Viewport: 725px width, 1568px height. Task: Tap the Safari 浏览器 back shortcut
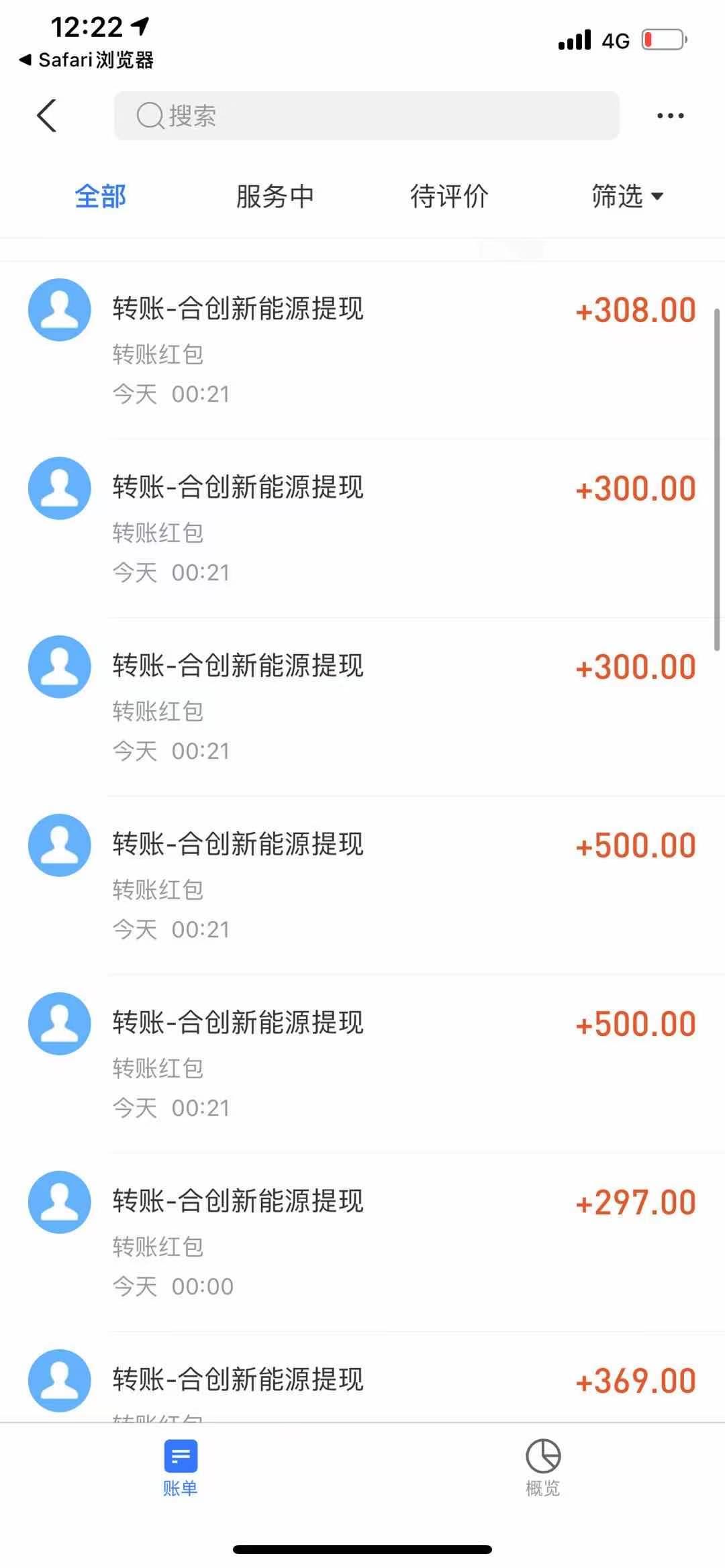(87, 60)
